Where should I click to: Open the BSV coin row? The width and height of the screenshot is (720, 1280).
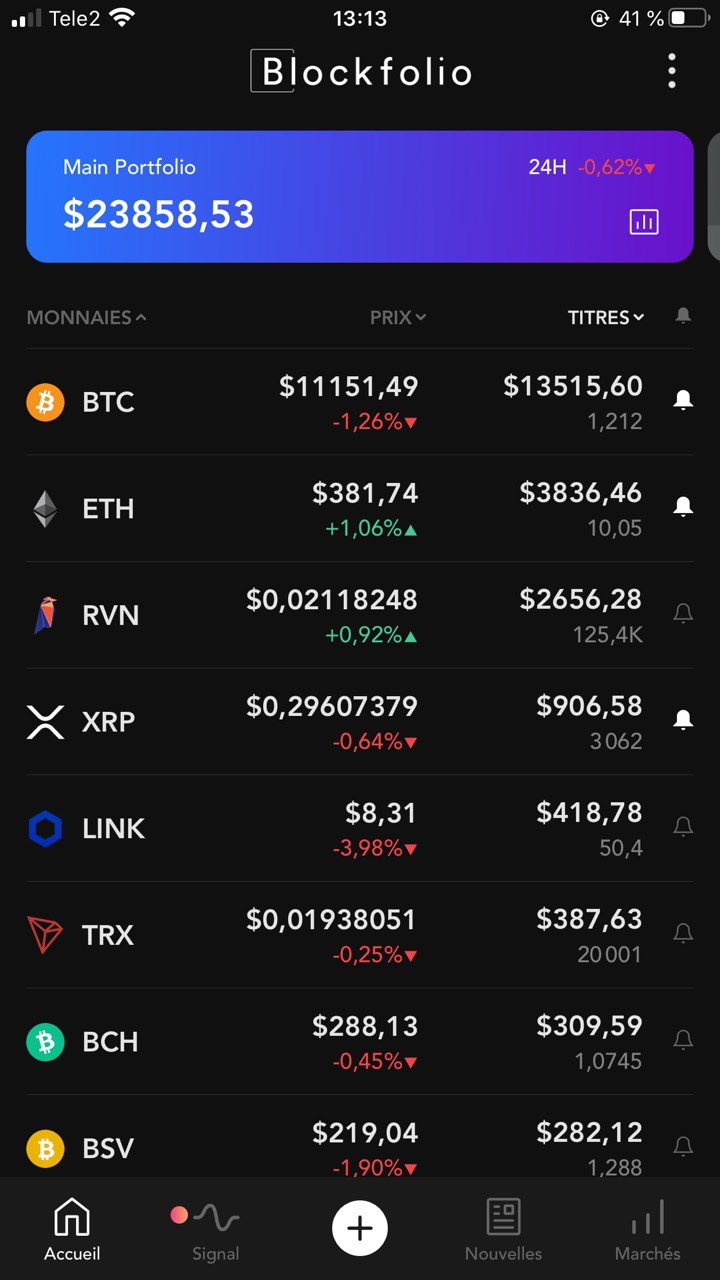coord(360,1137)
